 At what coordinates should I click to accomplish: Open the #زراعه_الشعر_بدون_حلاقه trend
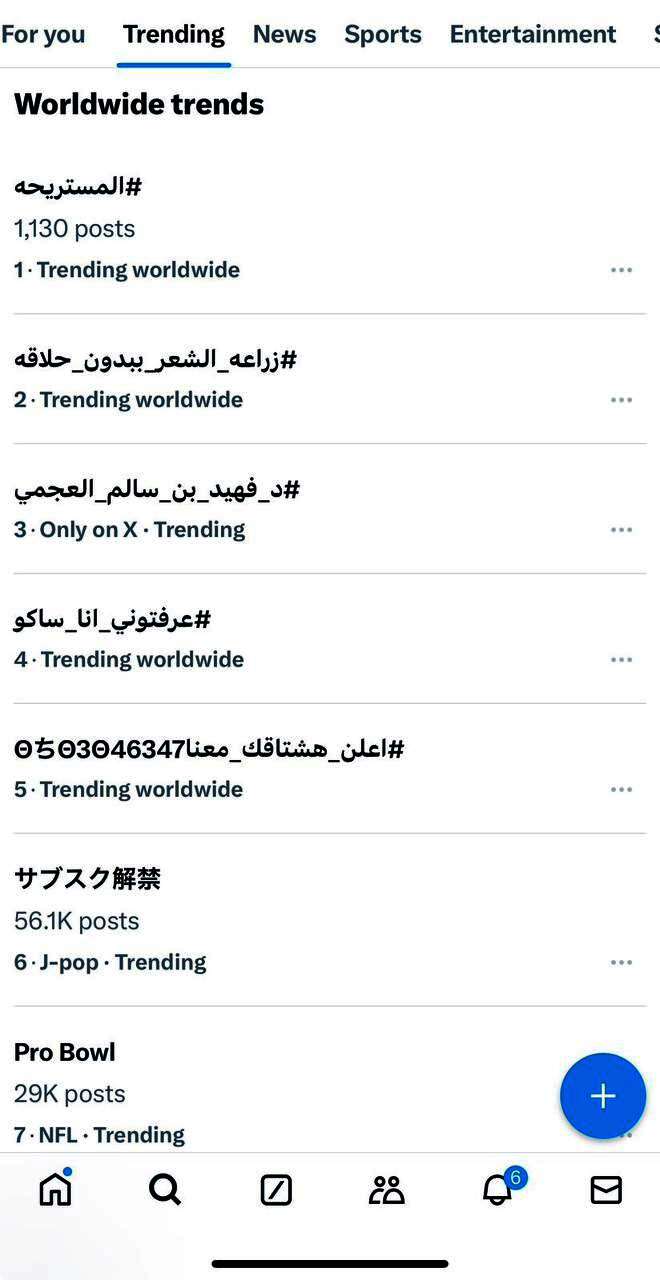(x=155, y=360)
